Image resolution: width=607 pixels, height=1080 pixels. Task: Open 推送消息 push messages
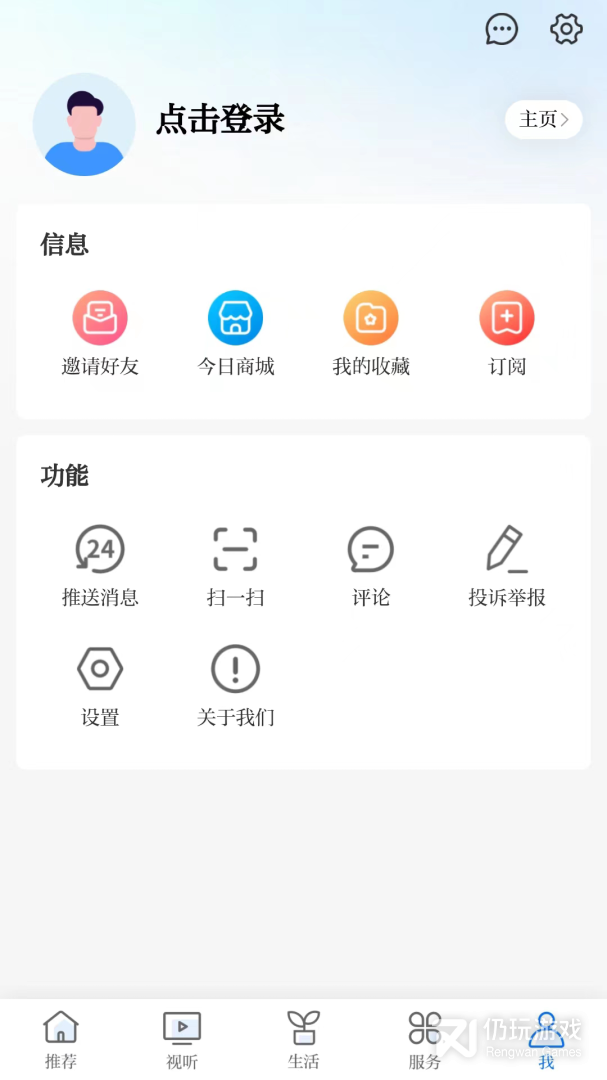pos(100,565)
